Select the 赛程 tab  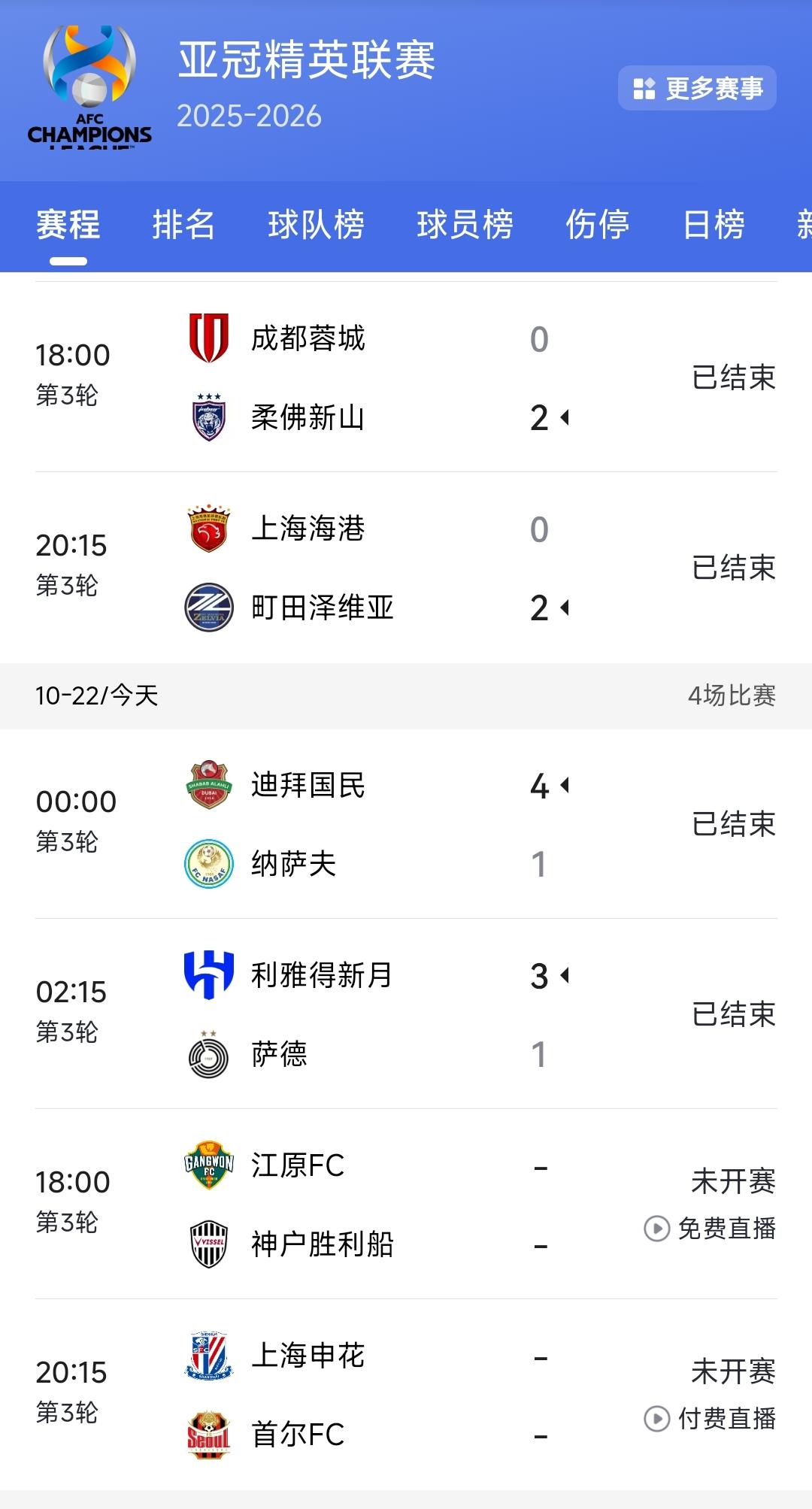click(x=68, y=225)
